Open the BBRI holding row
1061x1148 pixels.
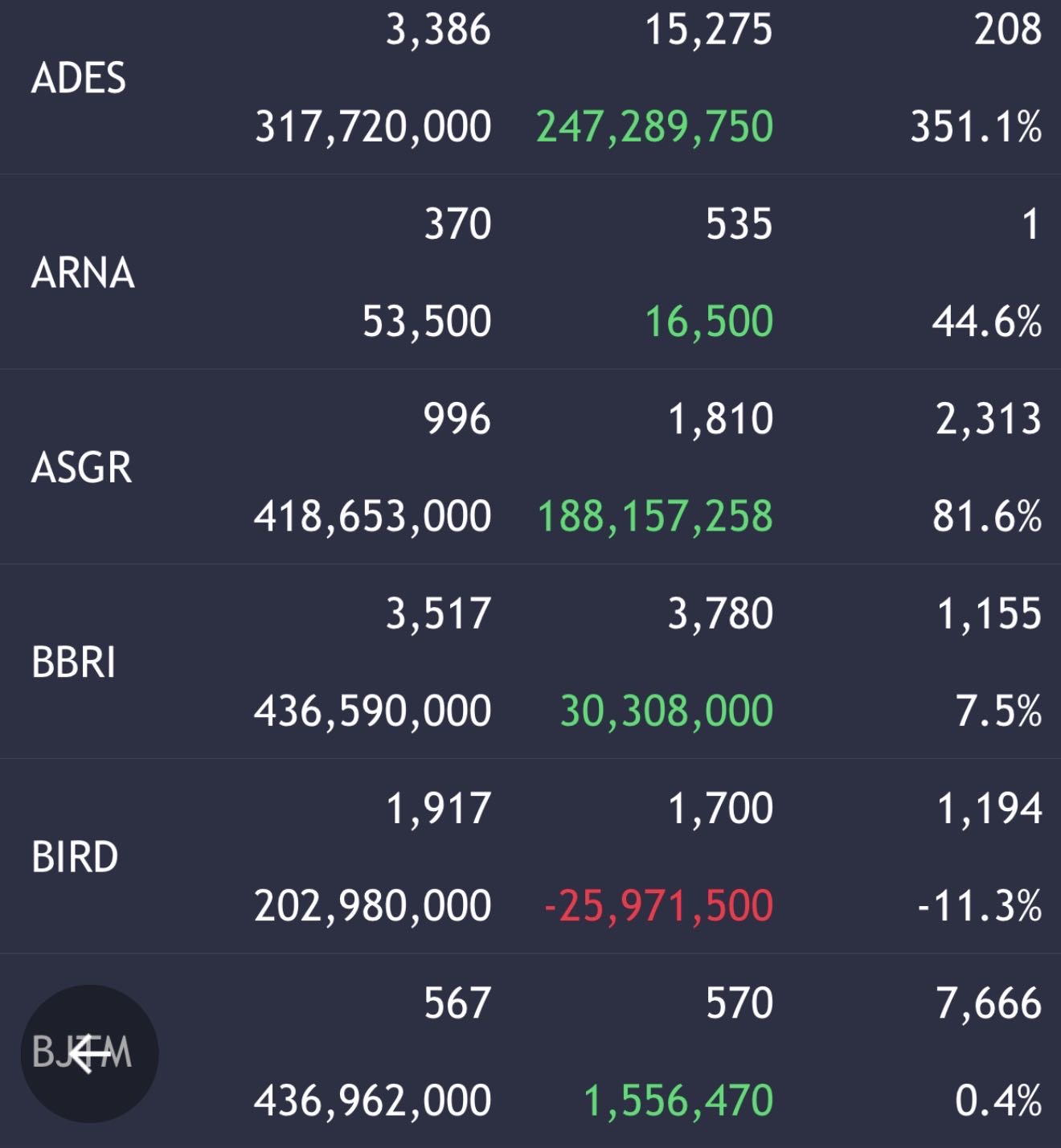(74, 662)
